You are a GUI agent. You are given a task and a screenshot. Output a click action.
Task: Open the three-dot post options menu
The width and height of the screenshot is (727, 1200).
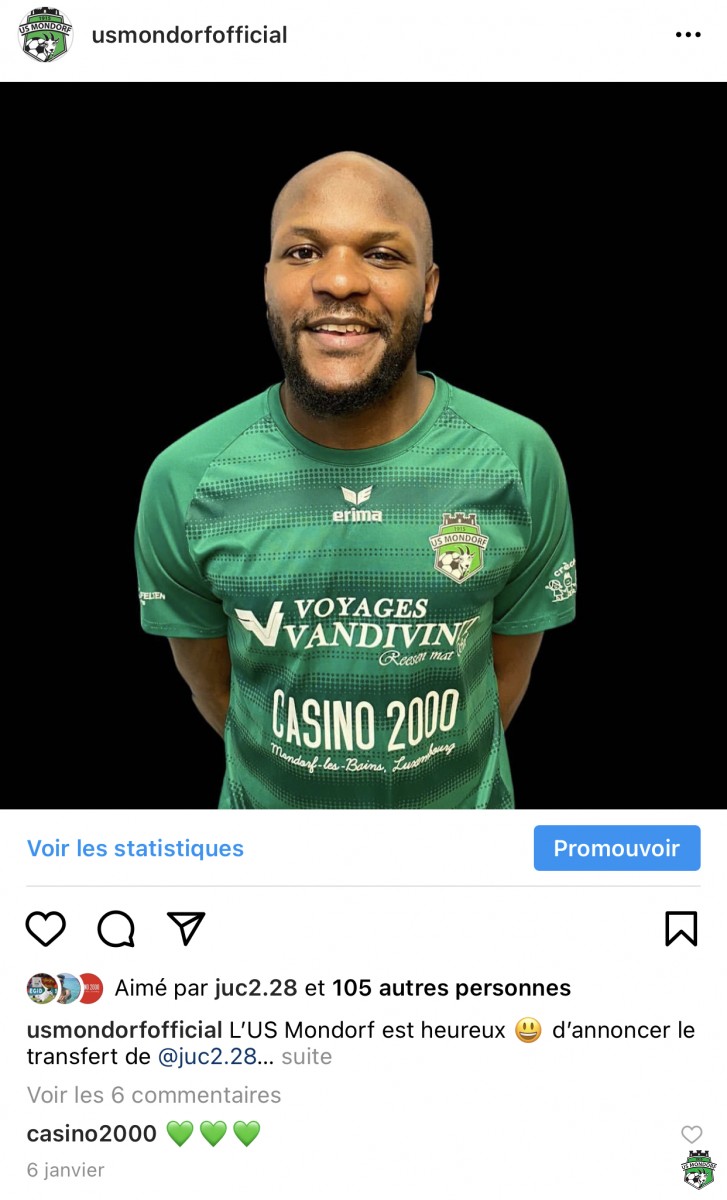pos(688,35)
